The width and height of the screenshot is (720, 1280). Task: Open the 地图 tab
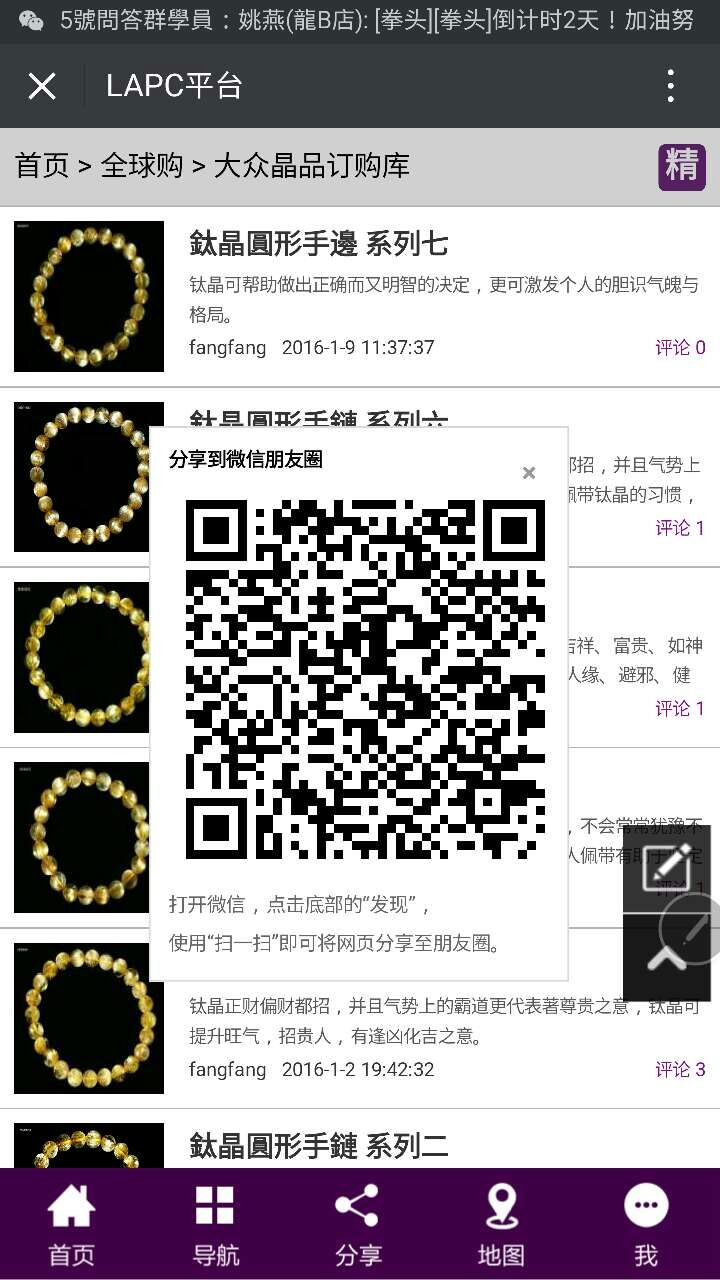click(501, 1225)
